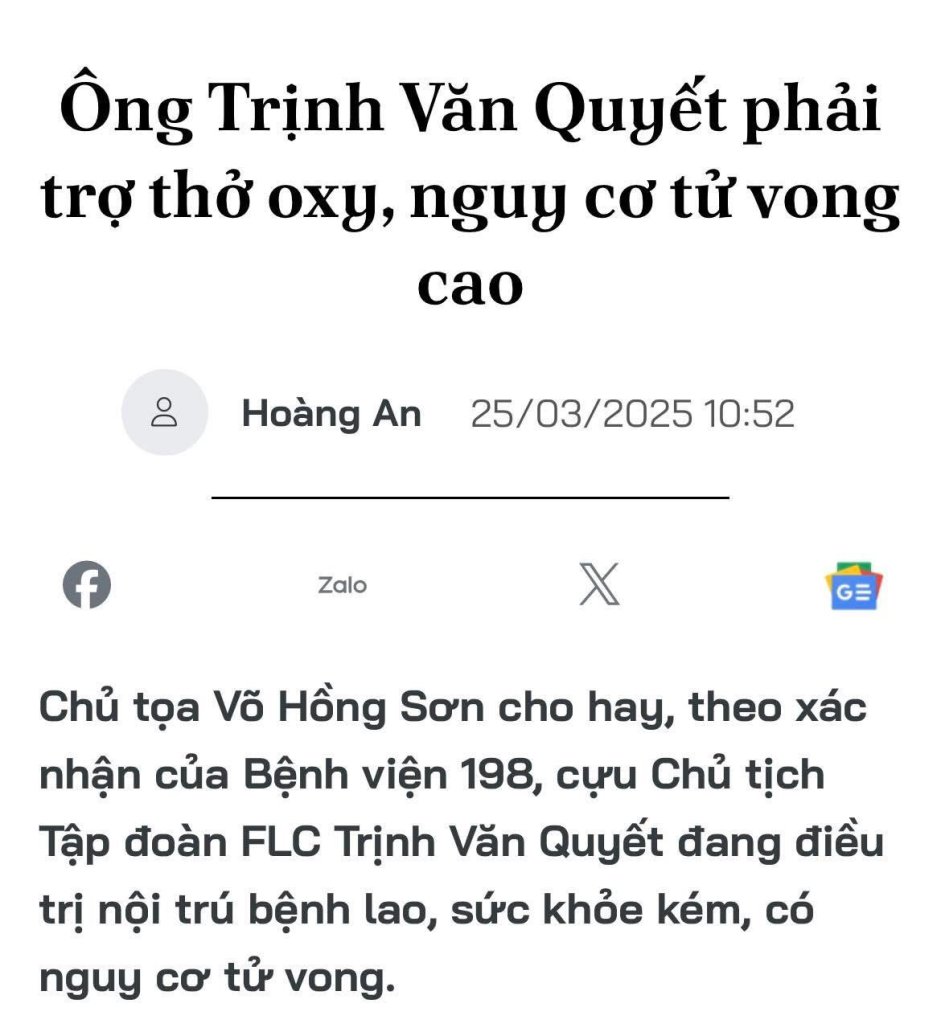Open author Hoàng An's profile
Viewport: 941px width, 1024px height.
coord(331,413)
